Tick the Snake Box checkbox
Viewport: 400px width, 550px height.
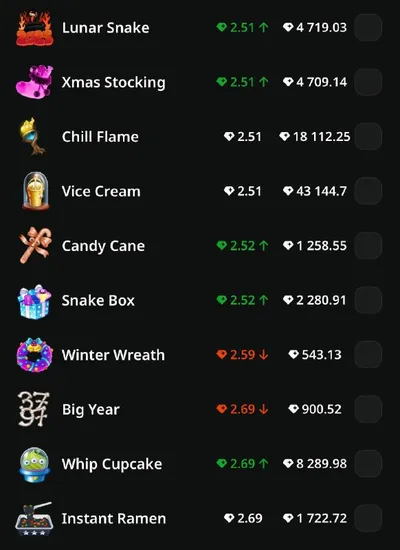tap(368, 300)
